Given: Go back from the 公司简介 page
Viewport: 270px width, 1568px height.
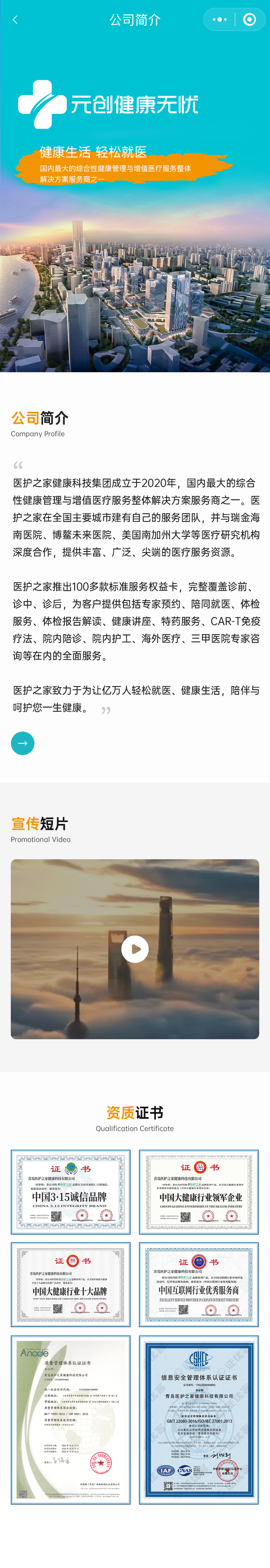Looking at the screenshot, I should coord(15,20).
